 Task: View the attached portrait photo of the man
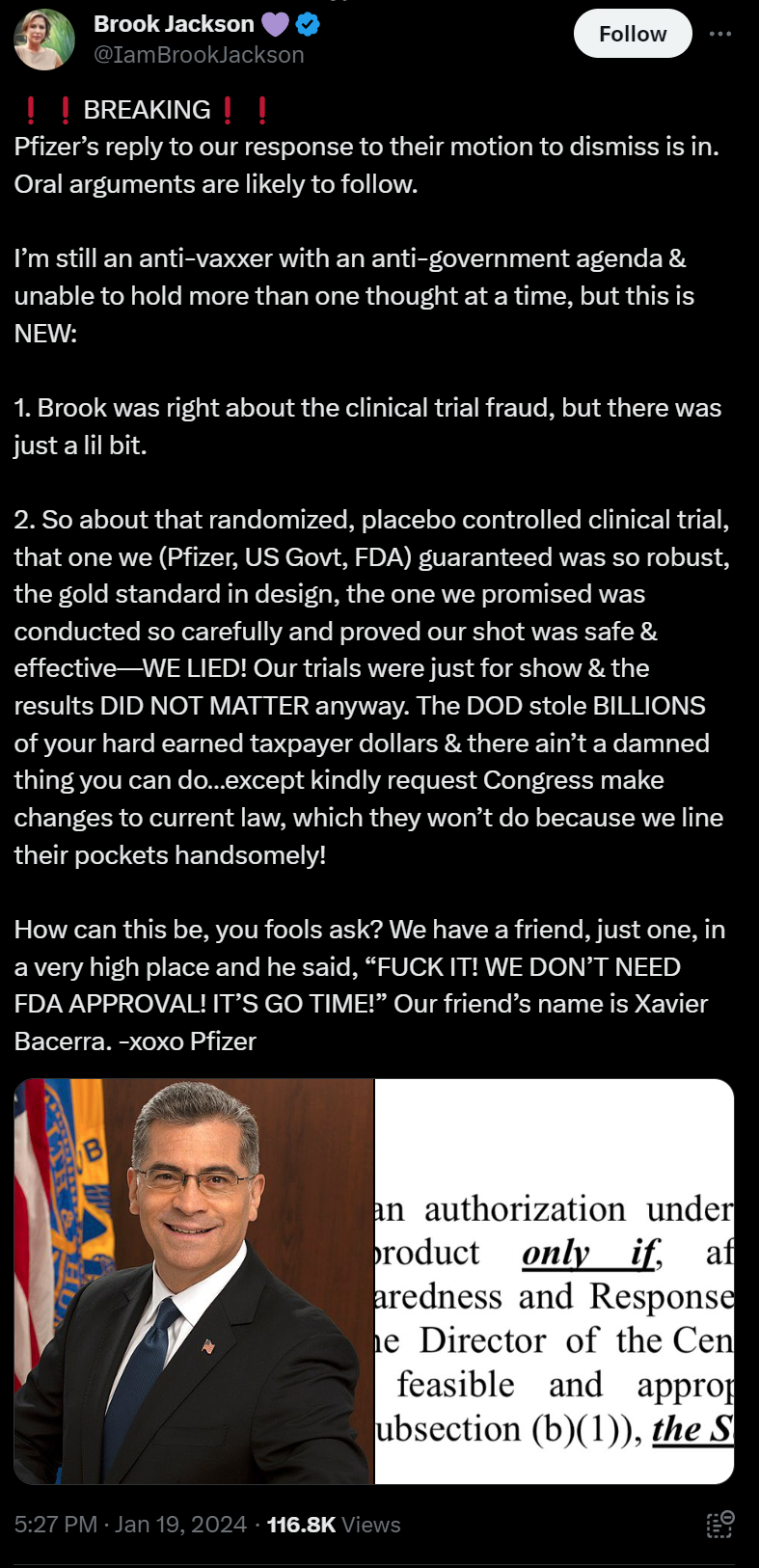(194, 1281)
